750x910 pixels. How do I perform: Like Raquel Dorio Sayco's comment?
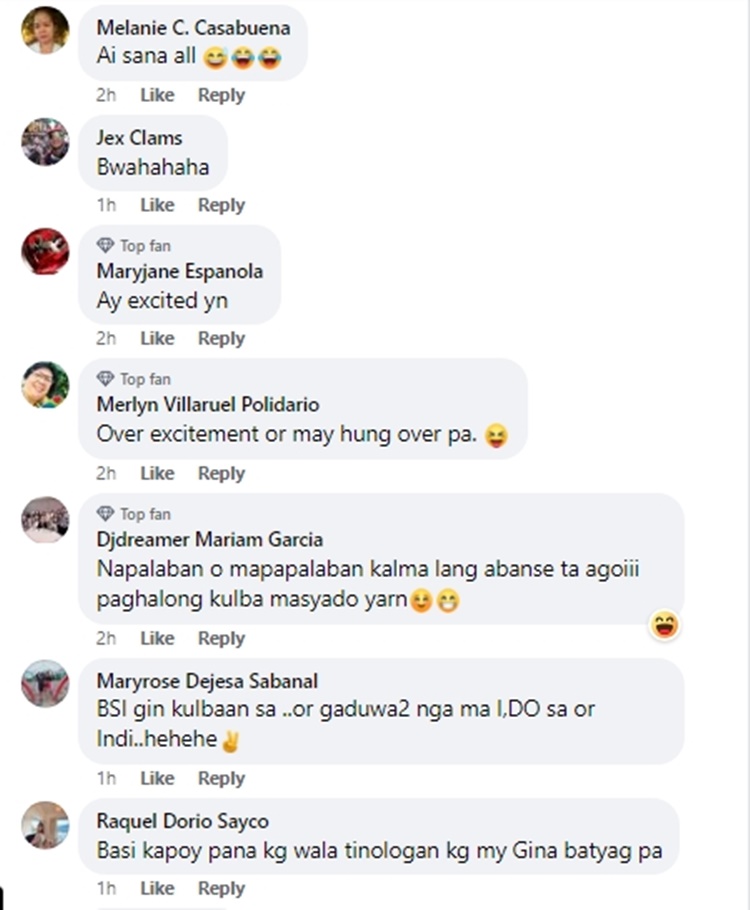click(x=157, y=888)
